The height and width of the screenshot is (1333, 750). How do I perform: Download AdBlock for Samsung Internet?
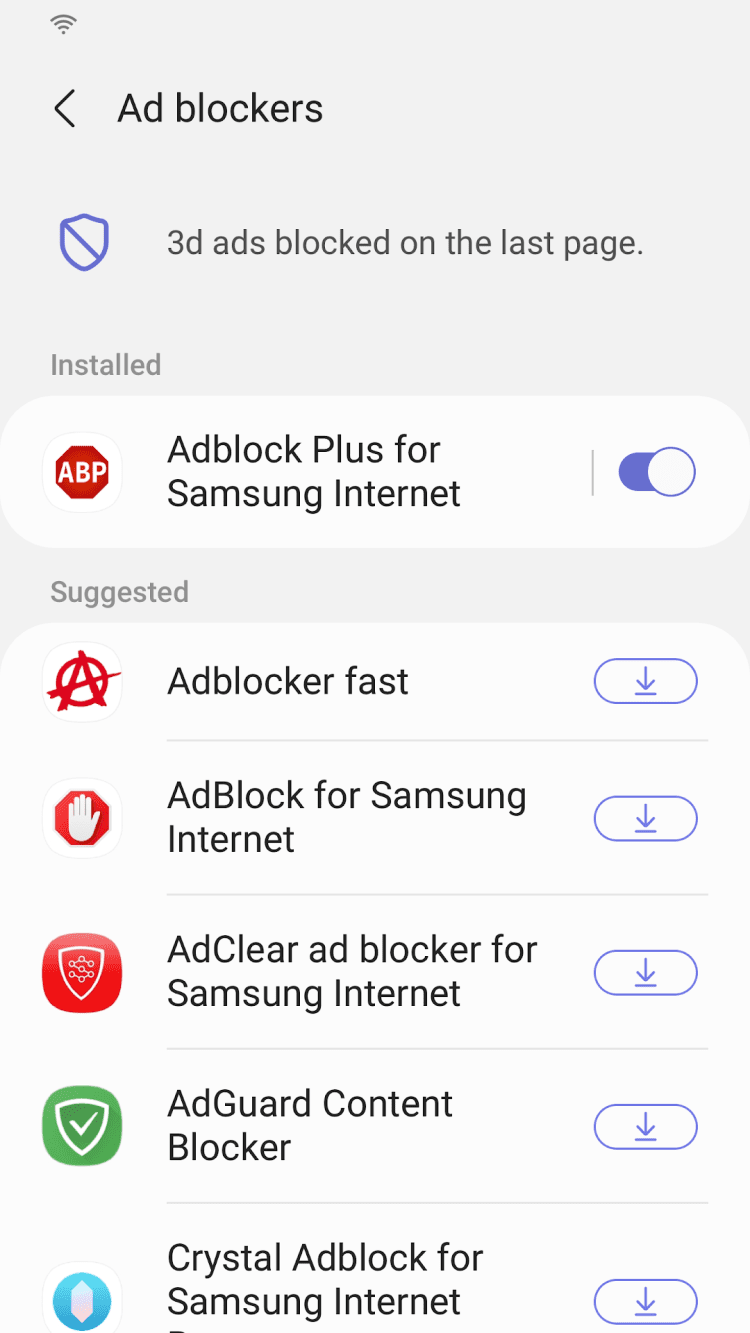645,819
